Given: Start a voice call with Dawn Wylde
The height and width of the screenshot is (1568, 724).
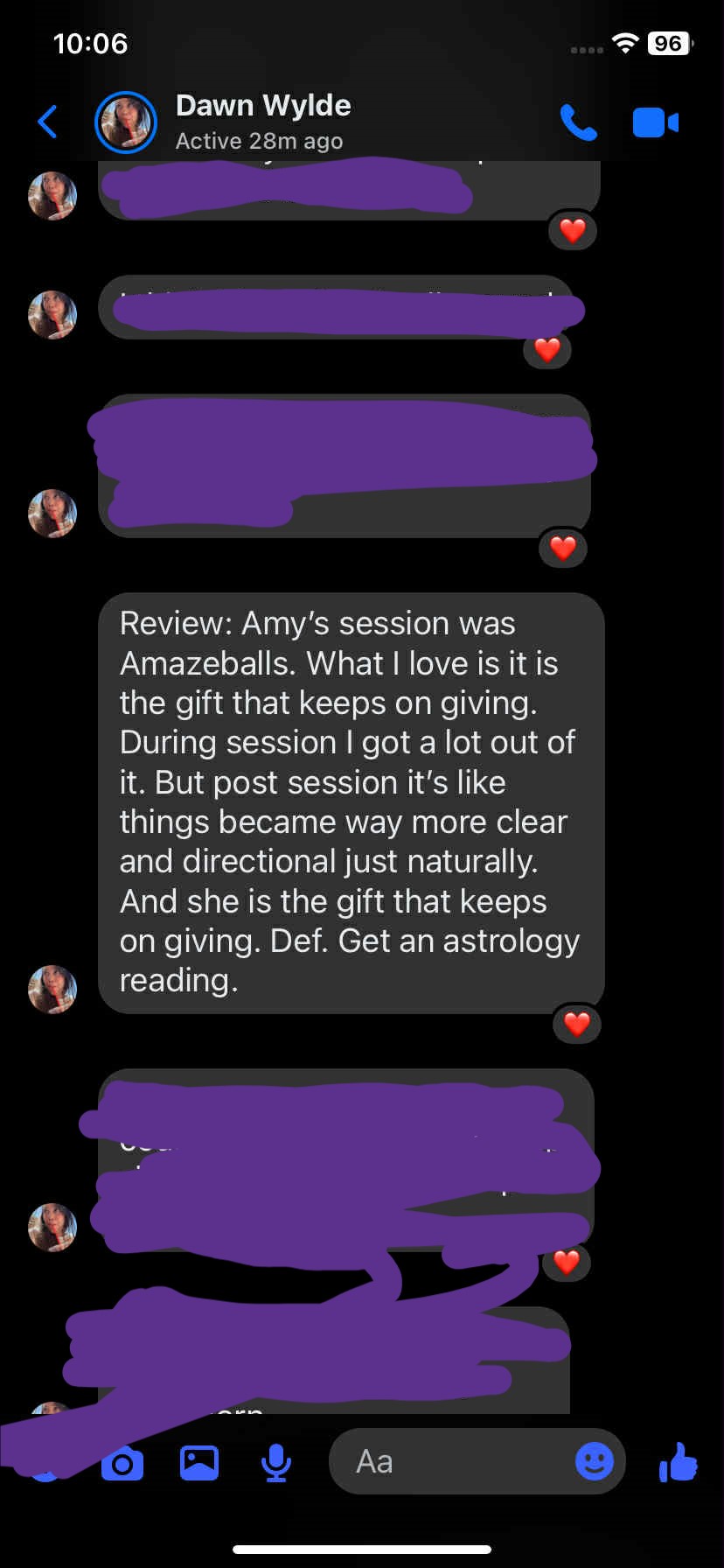Looking at the screenshot, I should tap(578, 122).
